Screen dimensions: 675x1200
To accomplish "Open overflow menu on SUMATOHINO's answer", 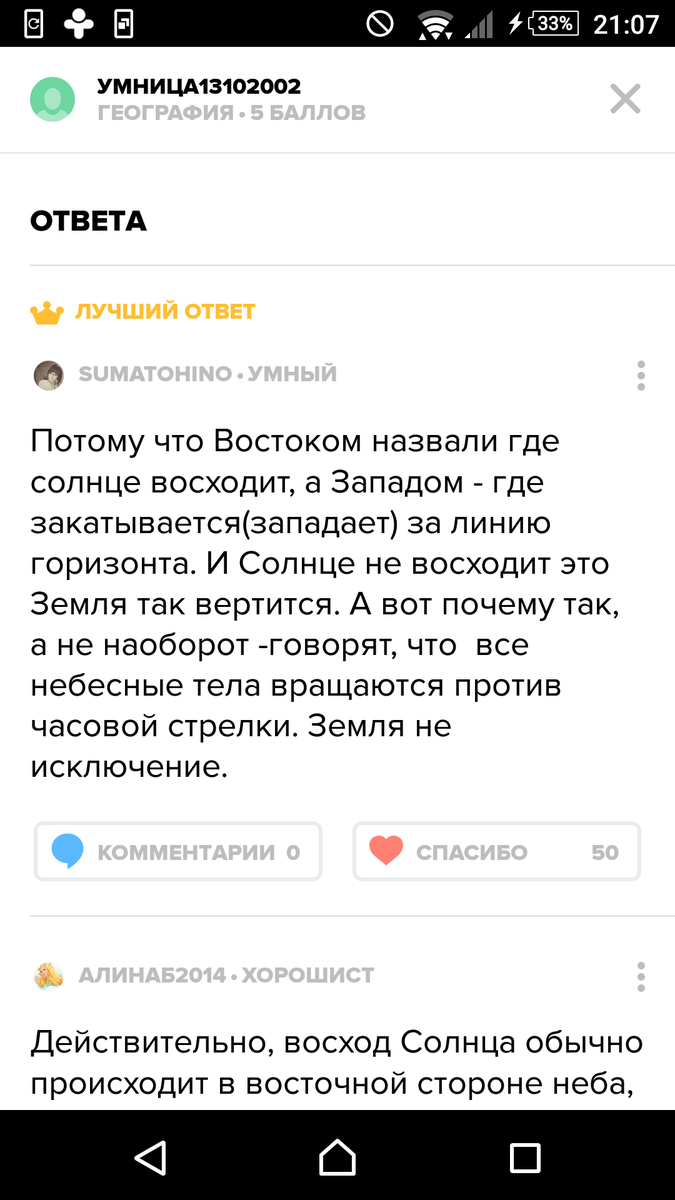I will click(x=641, y=375).
